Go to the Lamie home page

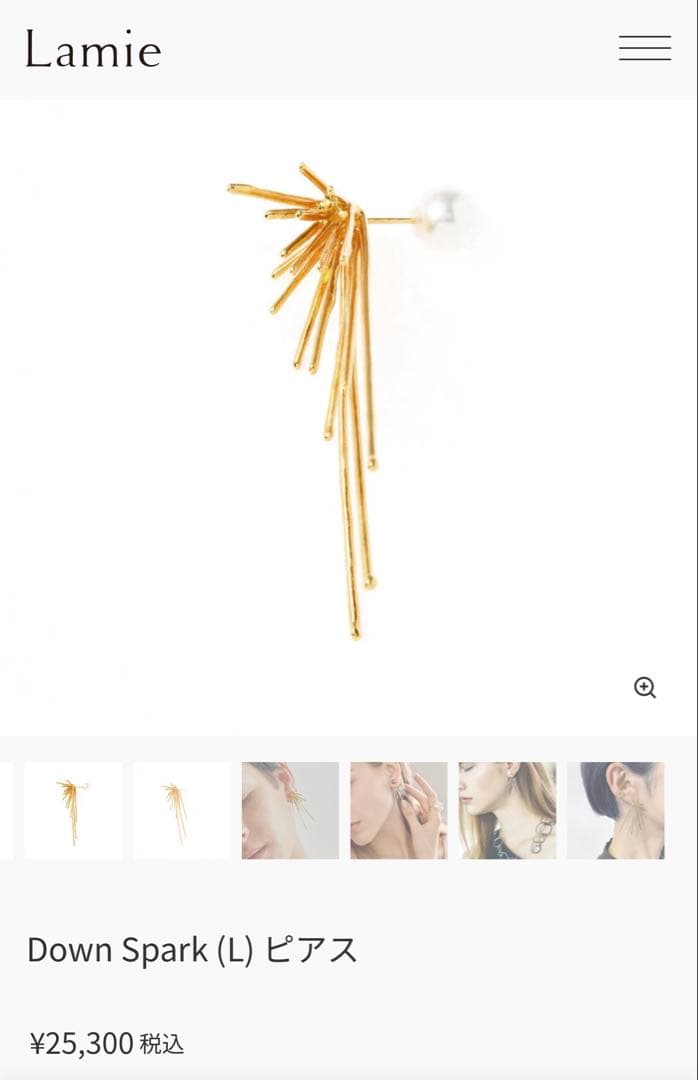(x=93, y=49)
